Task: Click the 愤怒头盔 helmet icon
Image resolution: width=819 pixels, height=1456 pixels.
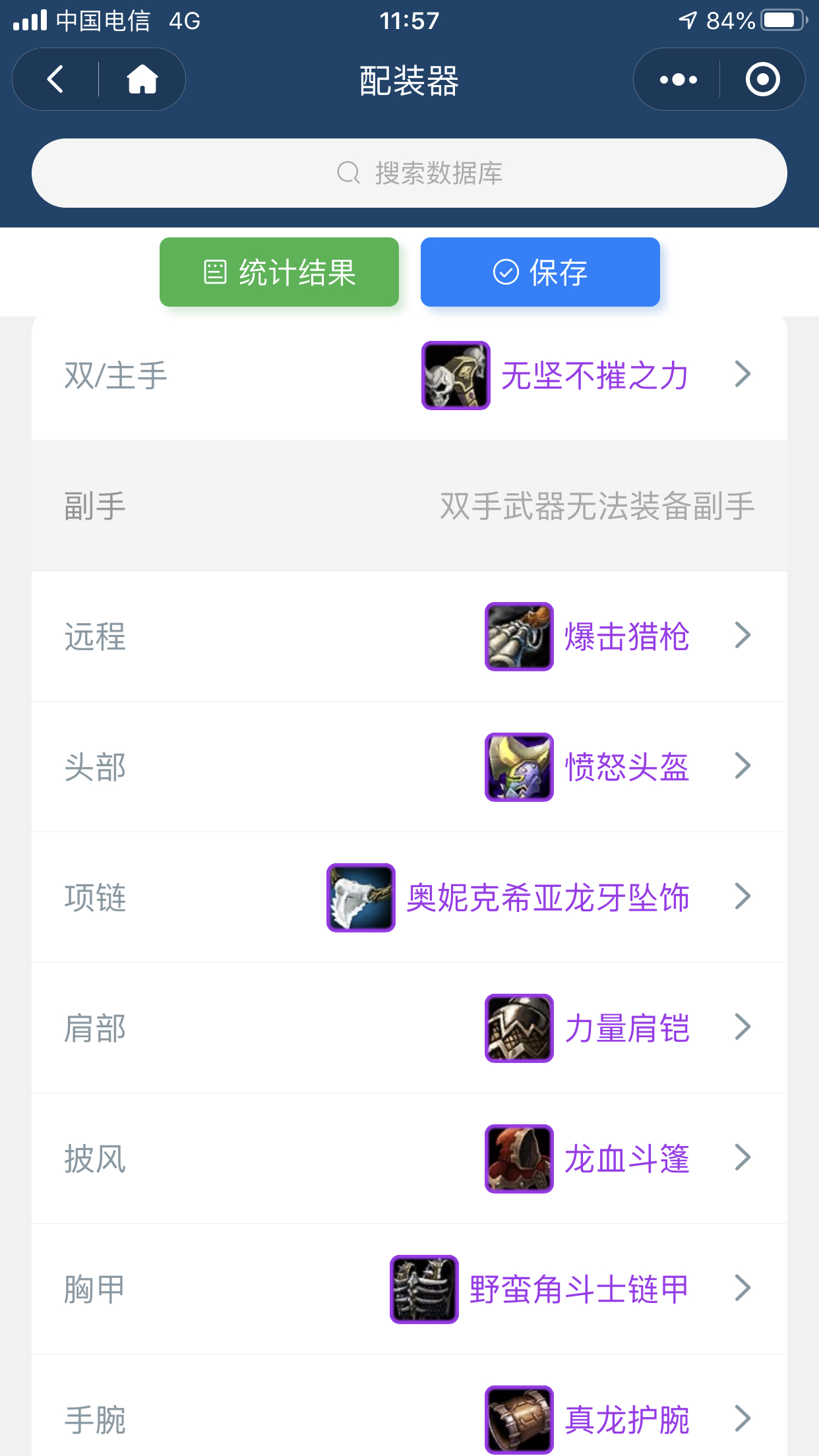Action: [x=518, y=766]
